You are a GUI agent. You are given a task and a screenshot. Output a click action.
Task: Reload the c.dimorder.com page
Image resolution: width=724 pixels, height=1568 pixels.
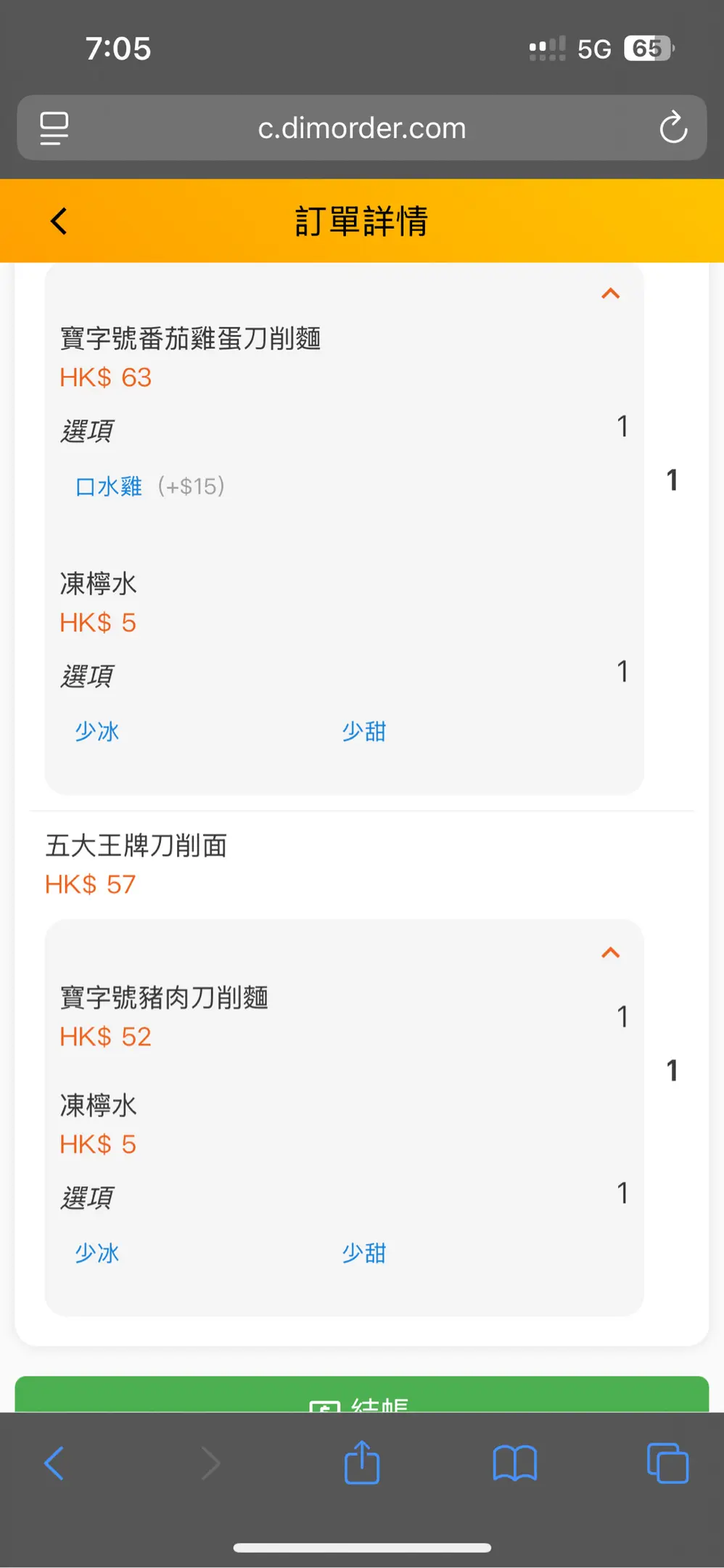coord(672,128)
